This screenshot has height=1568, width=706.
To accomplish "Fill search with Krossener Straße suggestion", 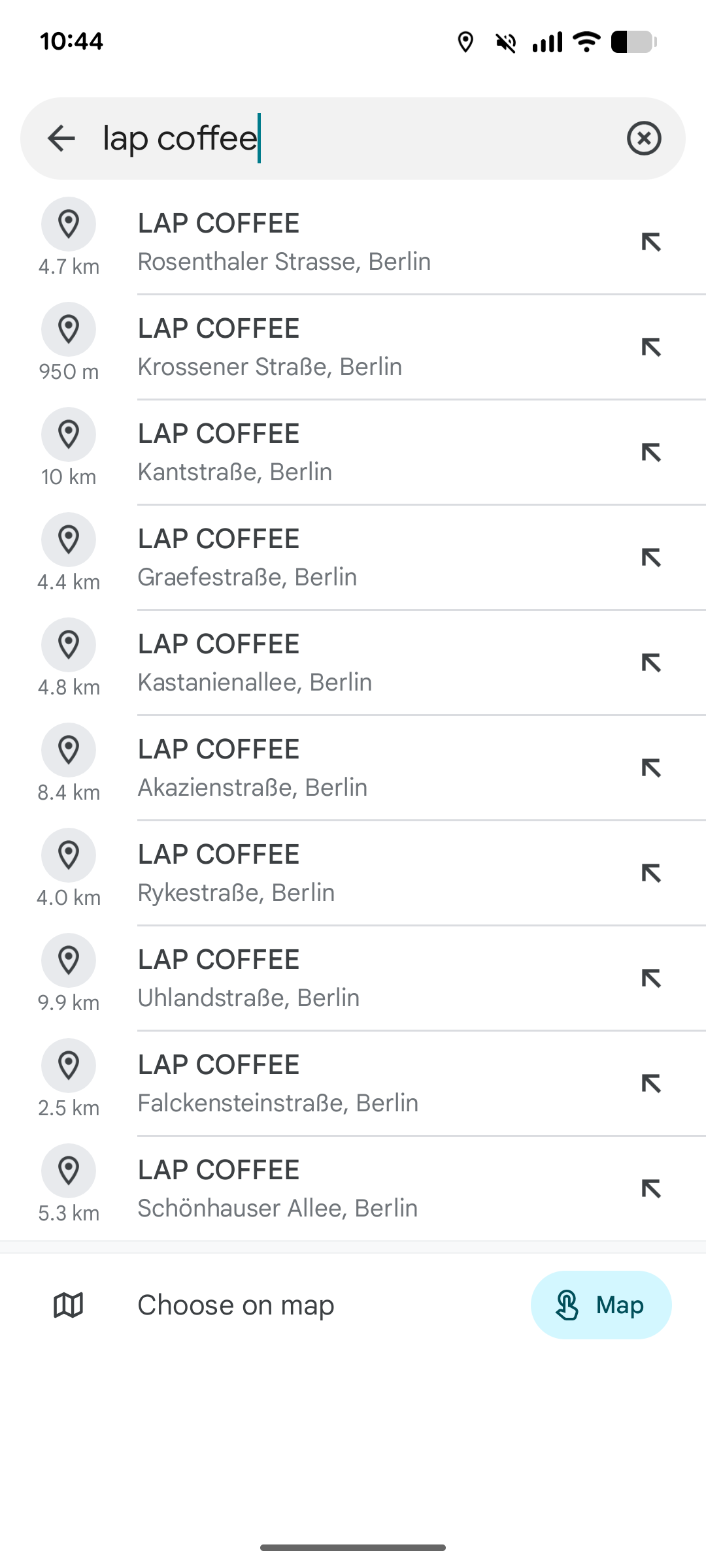I will (x=651, y=348).
